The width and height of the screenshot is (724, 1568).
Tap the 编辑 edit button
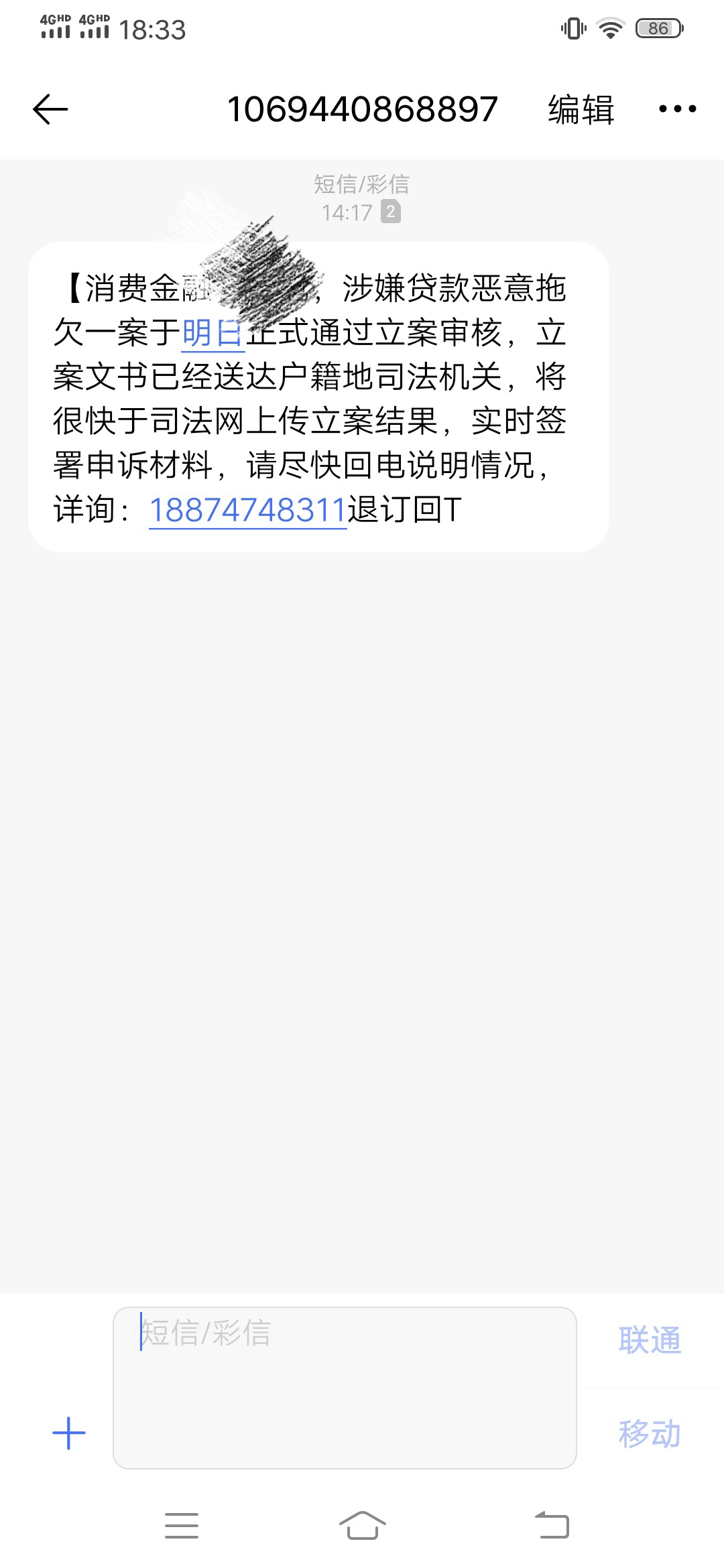tap(581, 109)
